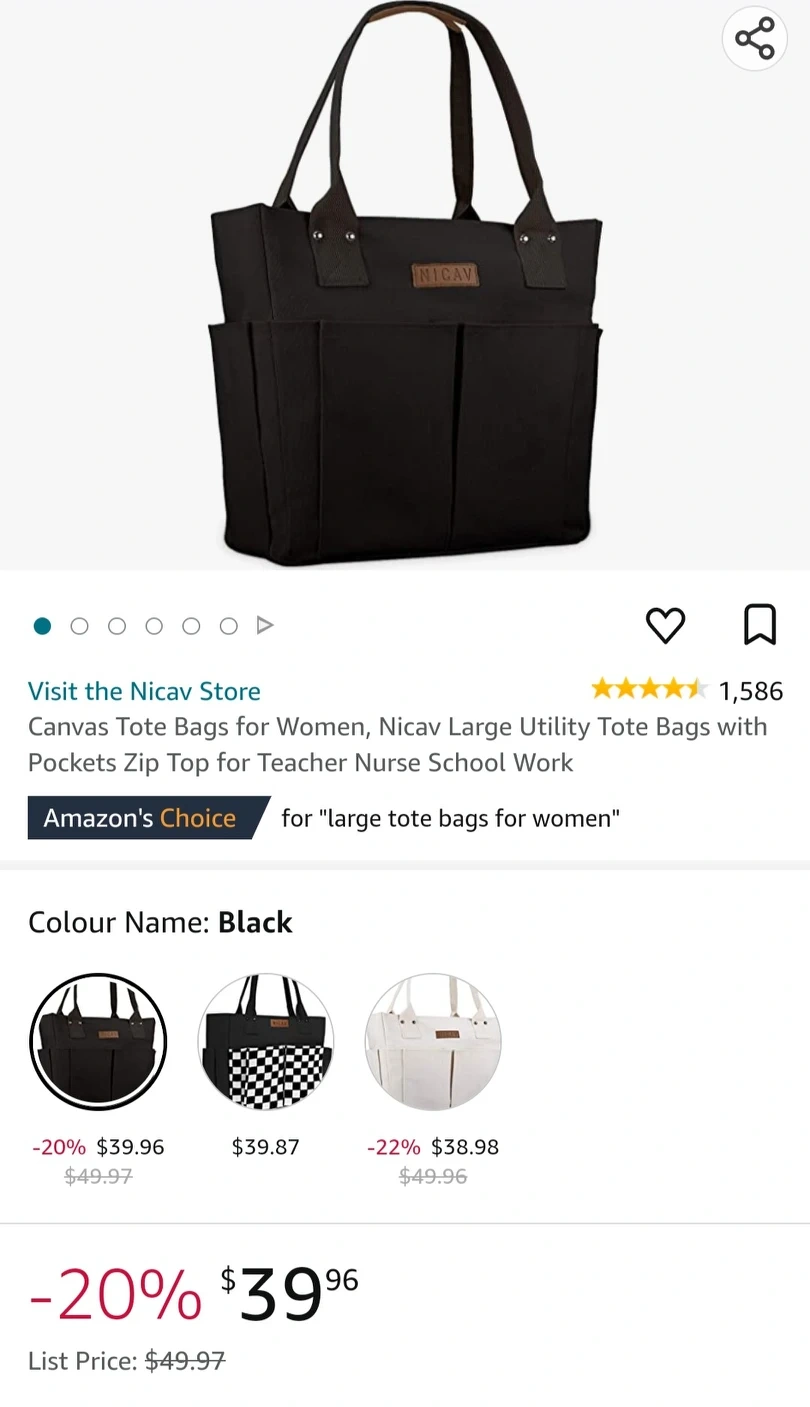Visit the Nicav Store link
810x1407 pixels.
point(144,691)
